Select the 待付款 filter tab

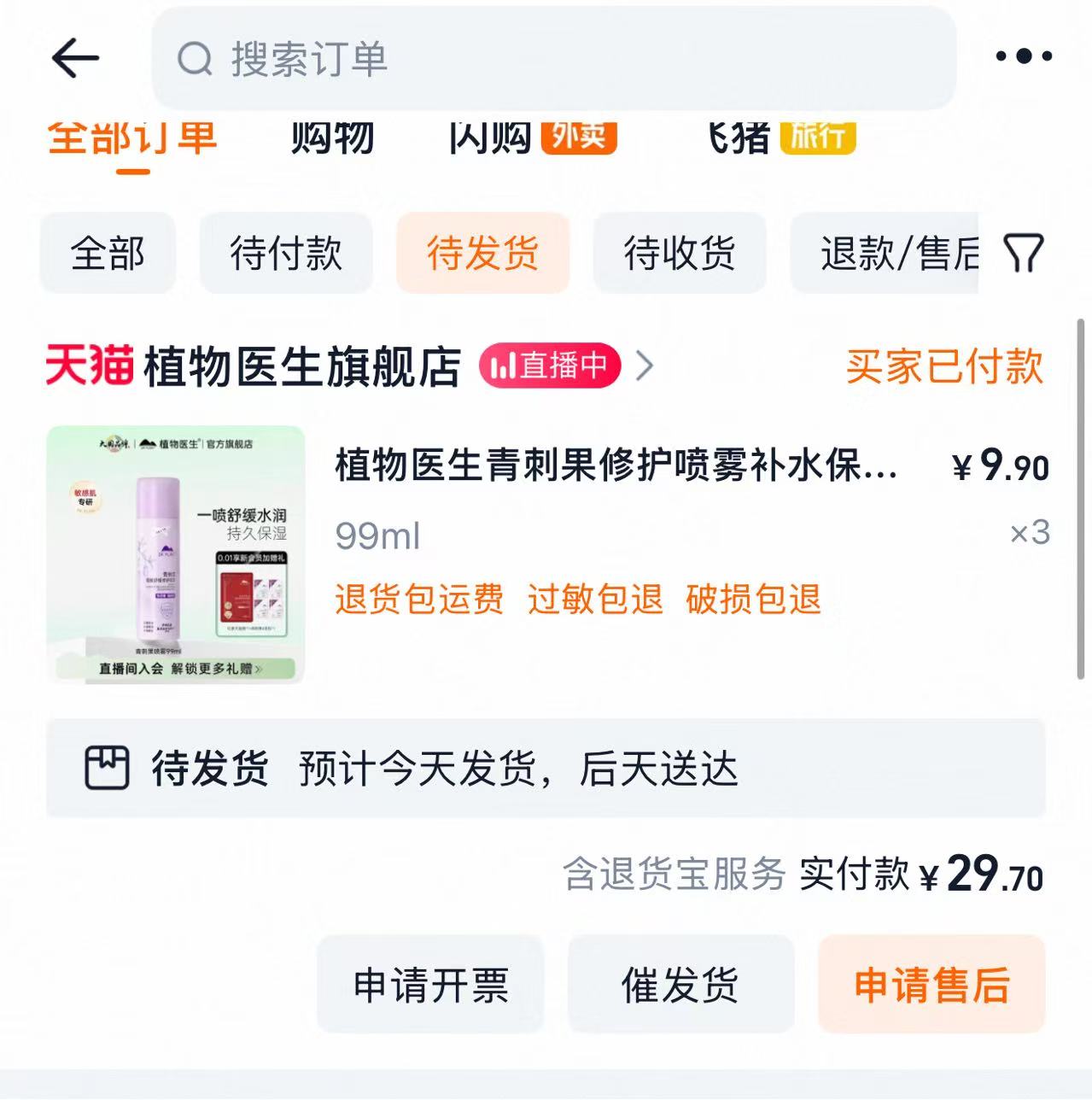[285, 254]
